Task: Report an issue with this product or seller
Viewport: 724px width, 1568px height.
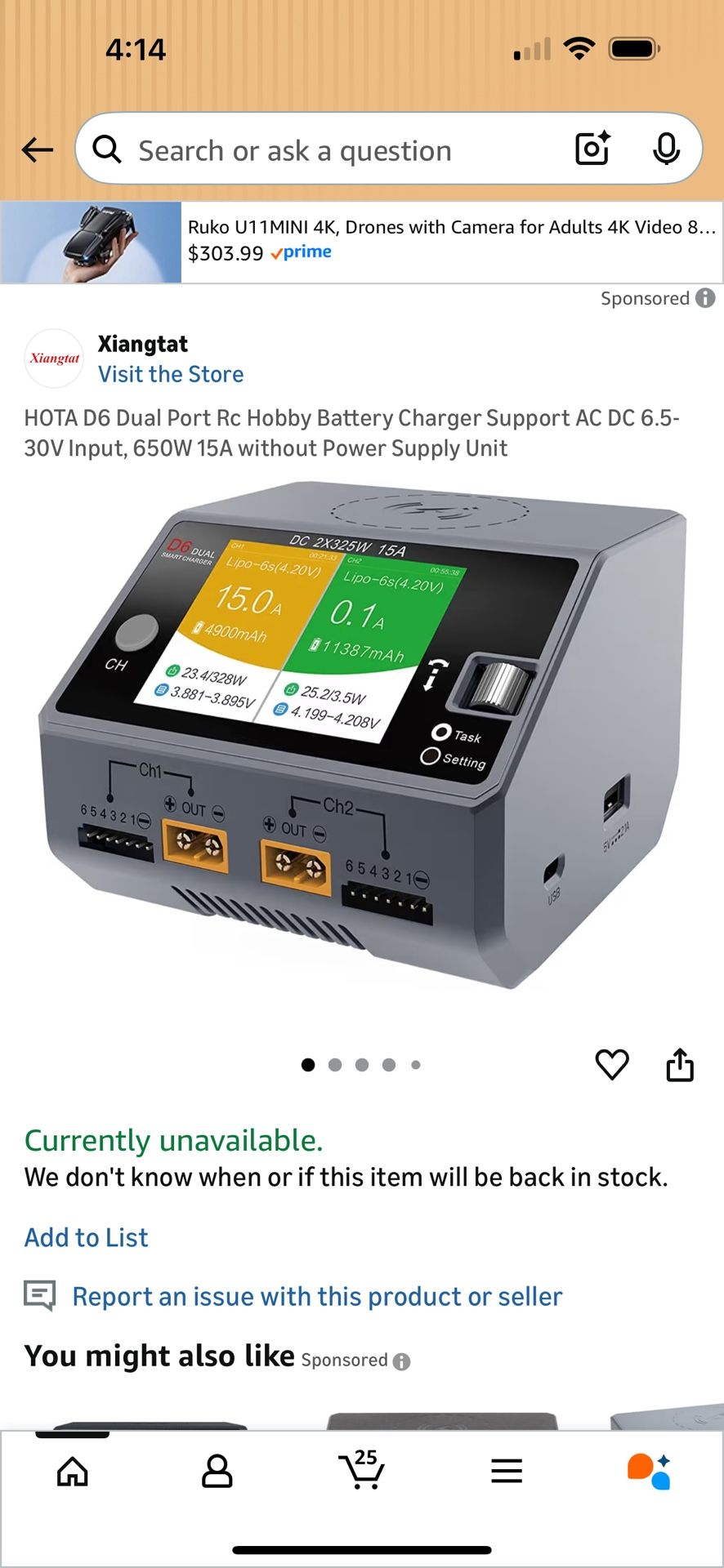Action: point(317,1296)
